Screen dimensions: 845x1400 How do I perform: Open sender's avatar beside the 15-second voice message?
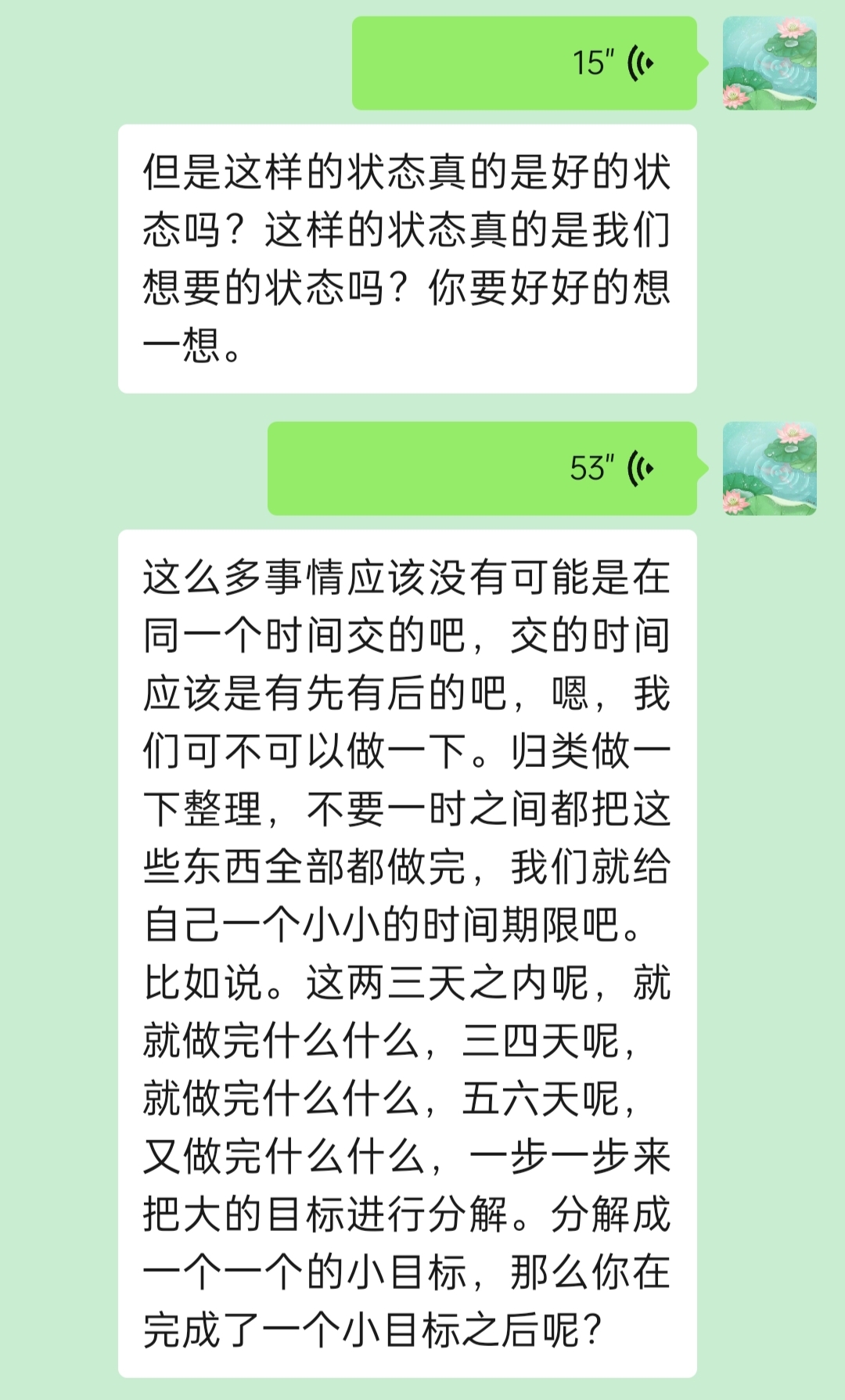770,63
